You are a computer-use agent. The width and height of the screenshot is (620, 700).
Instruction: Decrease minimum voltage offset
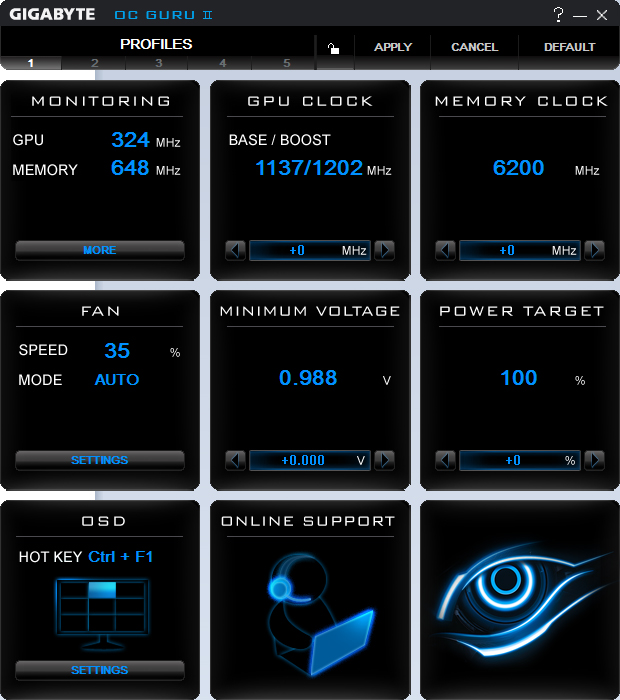(236, 460)
